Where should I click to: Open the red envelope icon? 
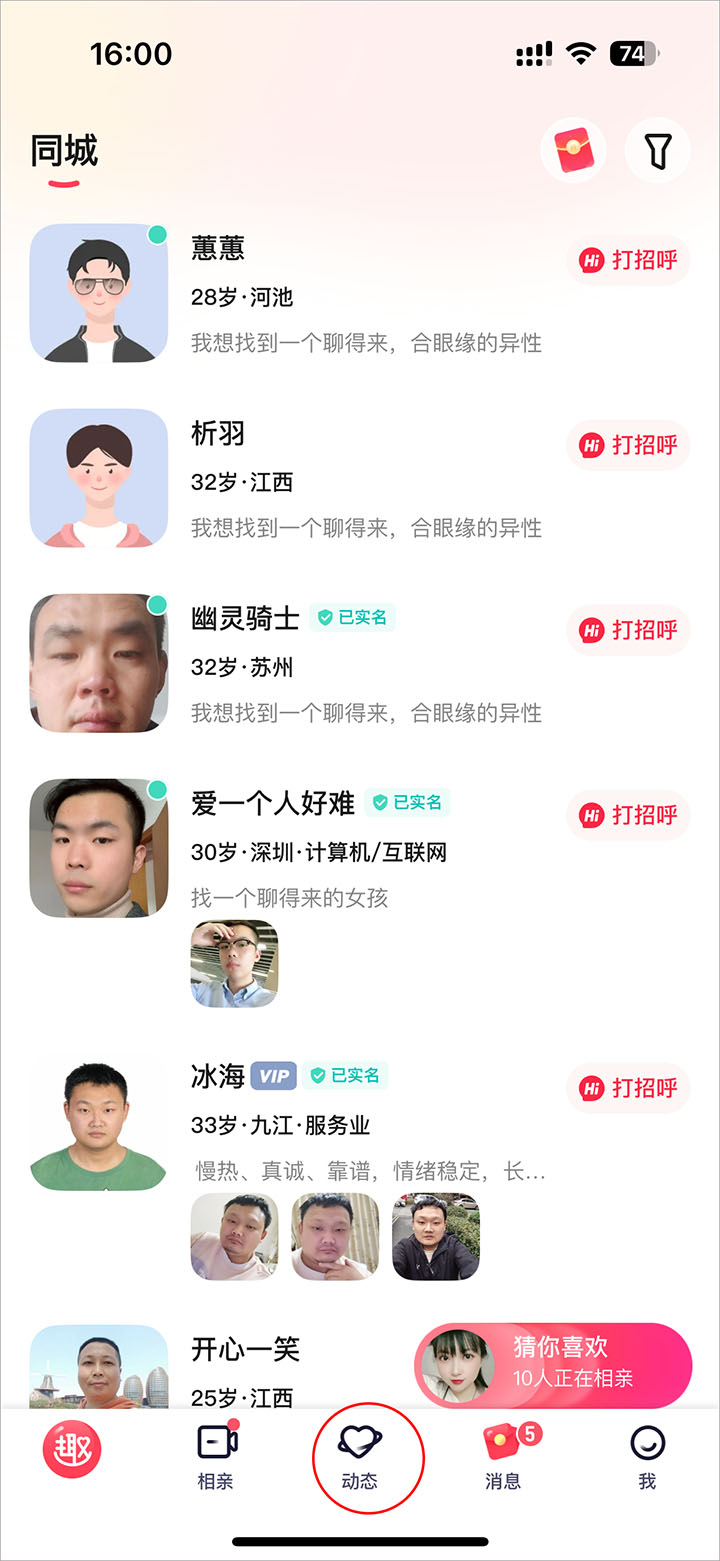coord(573,151)
